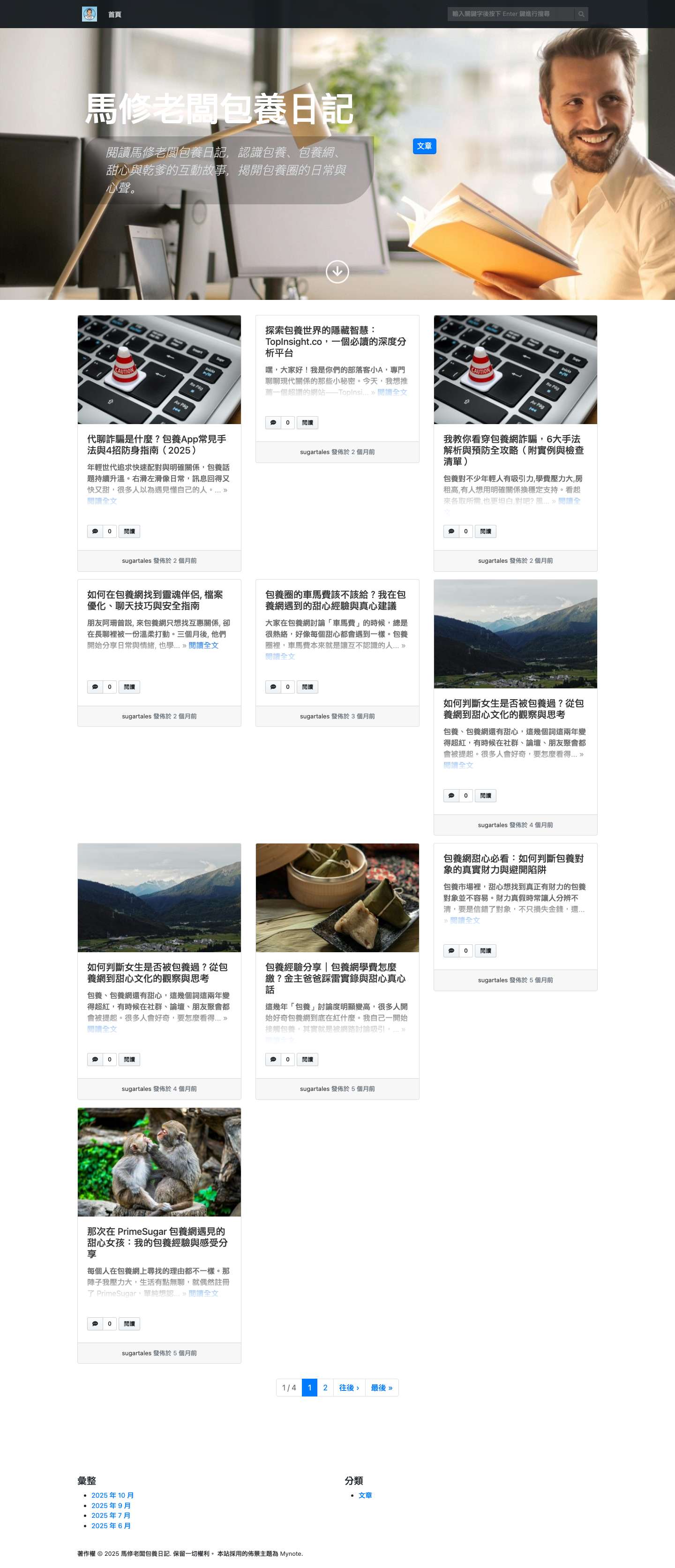
Task: Tap the 文章 category badge
Action: pyautogui.click(x=424, y=146)
